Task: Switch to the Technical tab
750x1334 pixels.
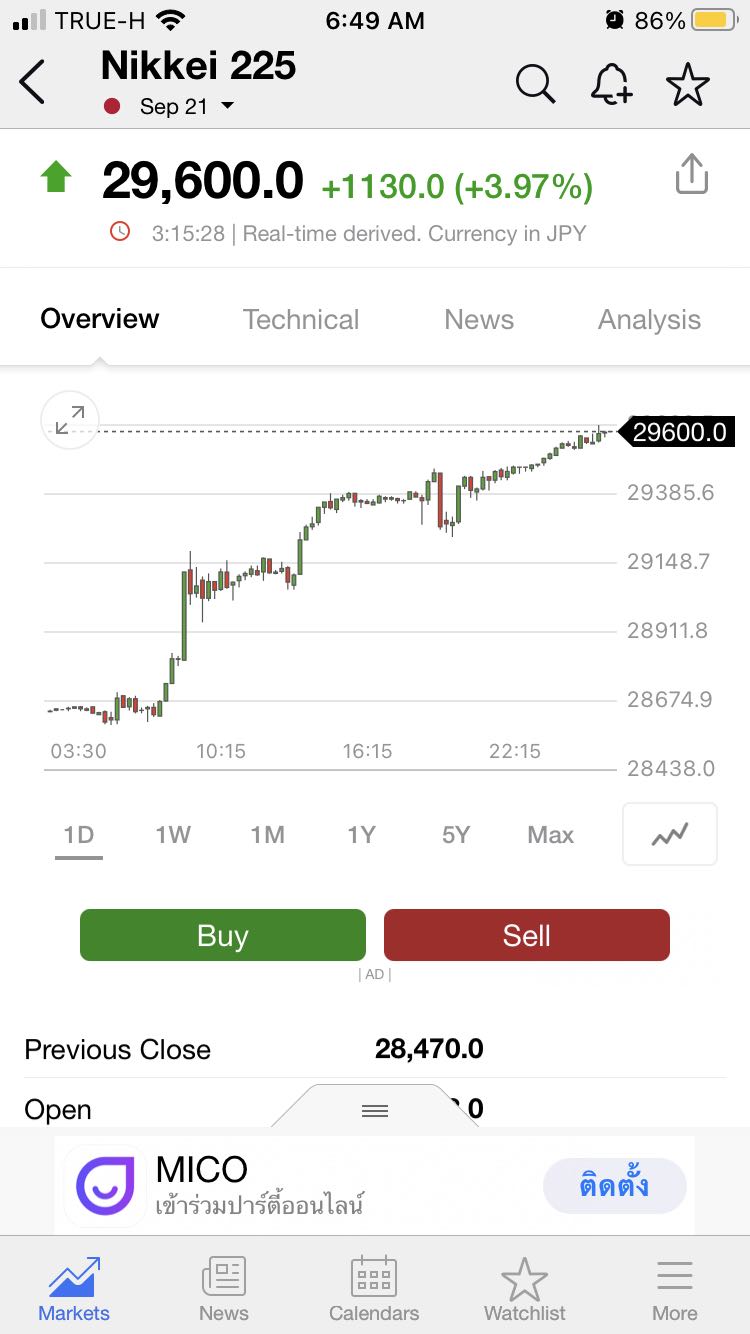Action: click(301, 320)
